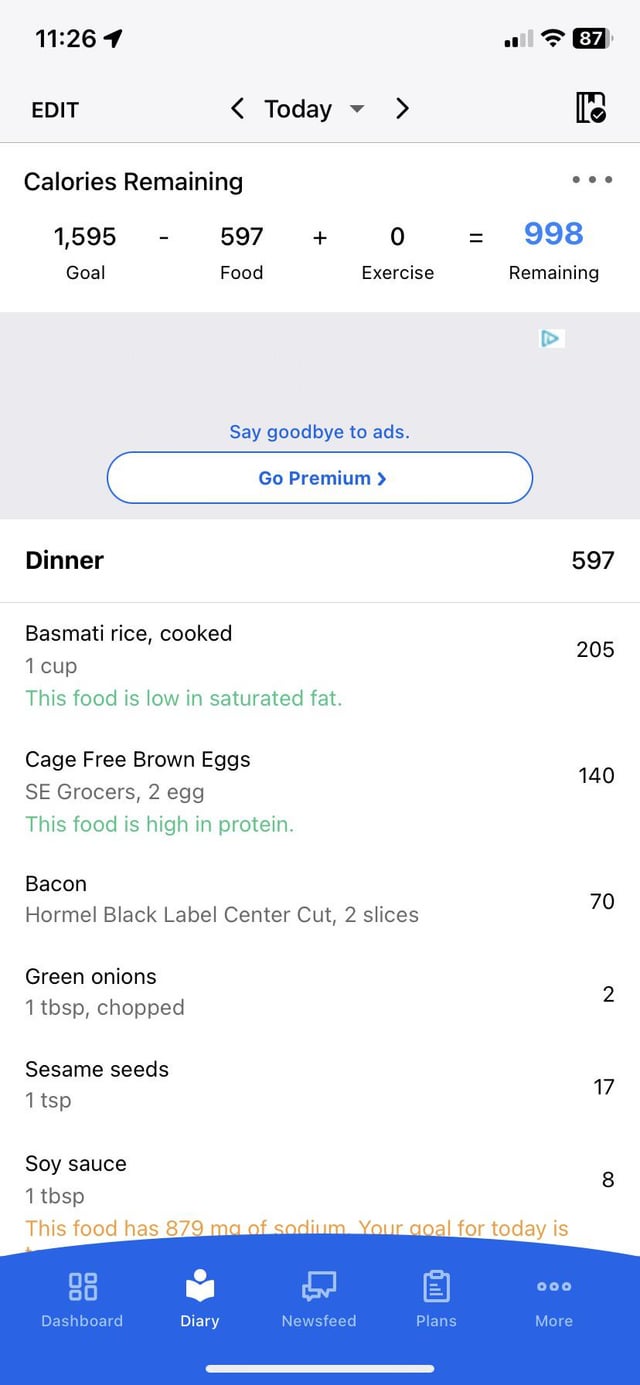Select the Diary tab

[x=200, y=1298]
